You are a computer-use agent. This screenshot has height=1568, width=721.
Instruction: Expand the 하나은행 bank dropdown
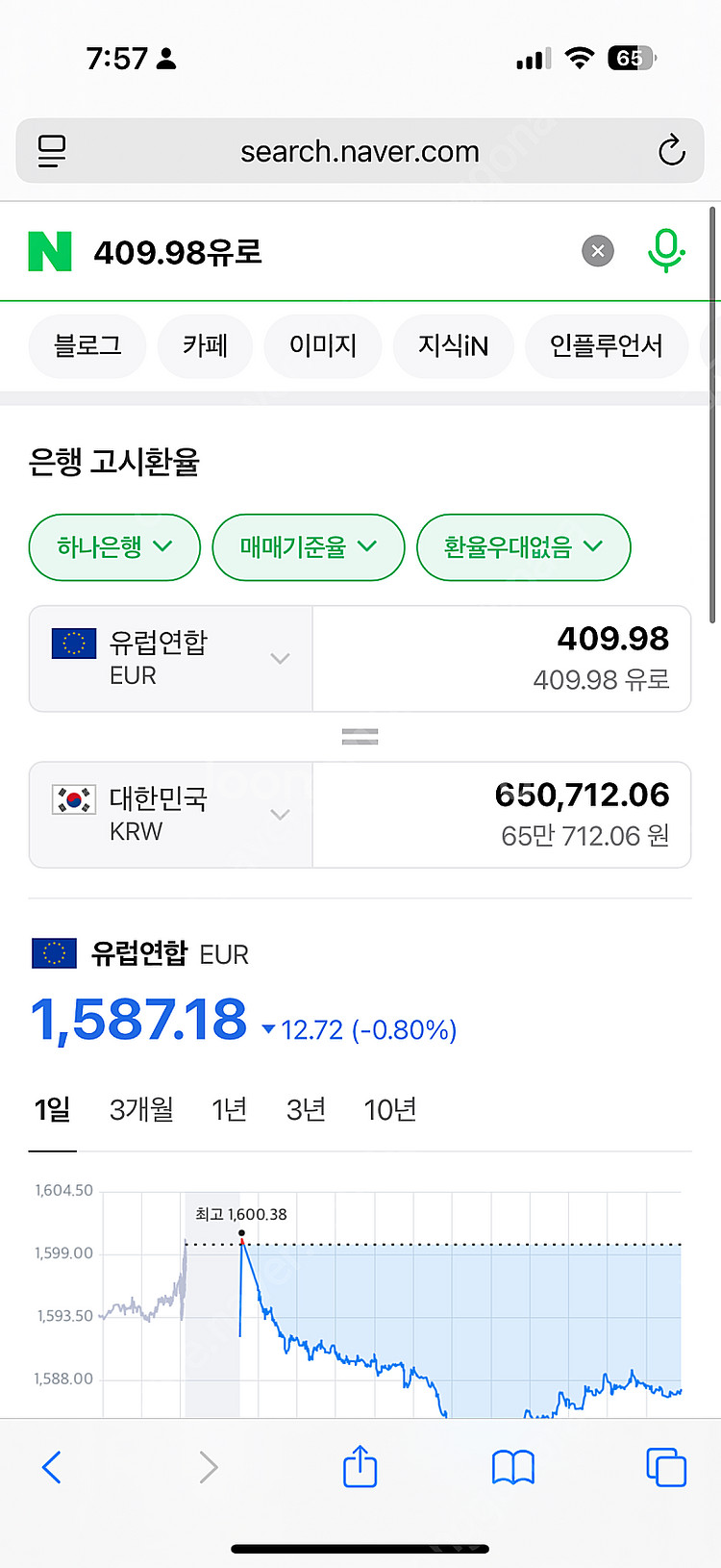click(114, 547)
